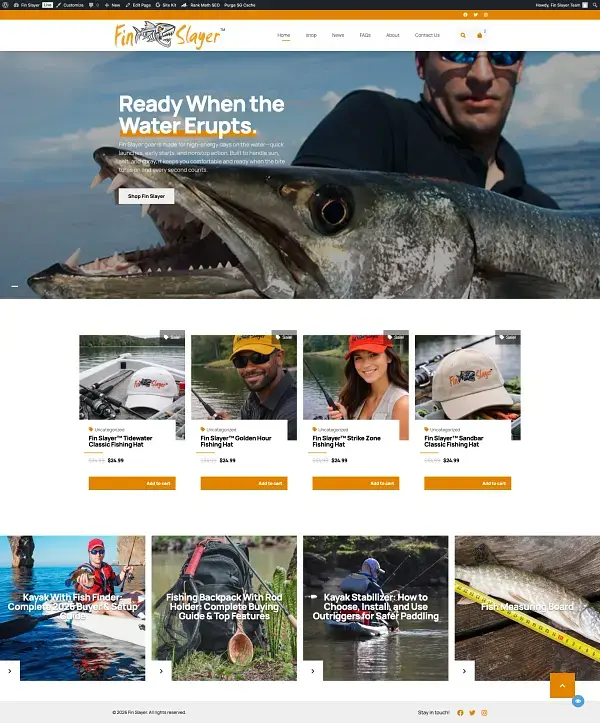
Task: Open the Contact Us page
Action: click(427, 35)
